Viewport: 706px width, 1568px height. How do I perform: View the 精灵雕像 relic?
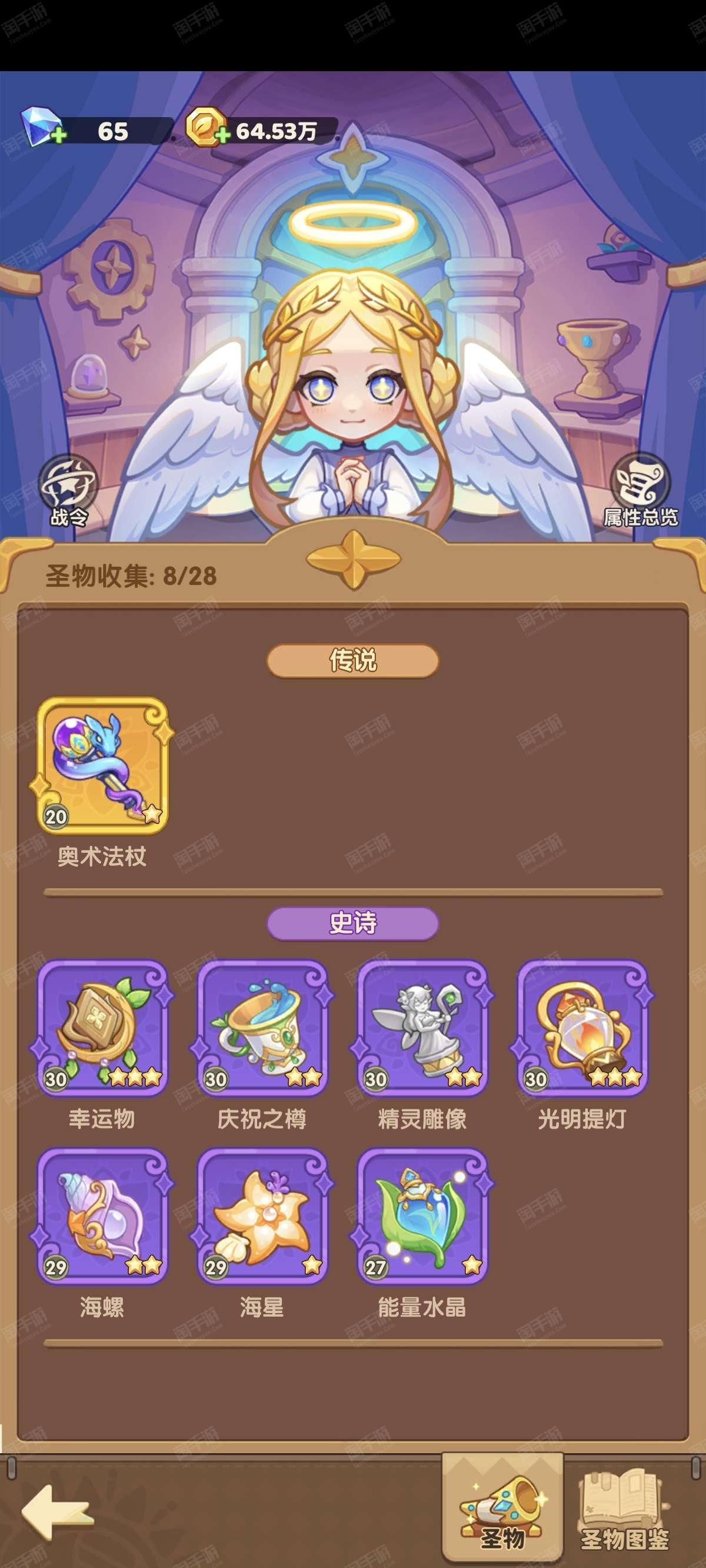pyautogui.click(x=422, y=1028)
